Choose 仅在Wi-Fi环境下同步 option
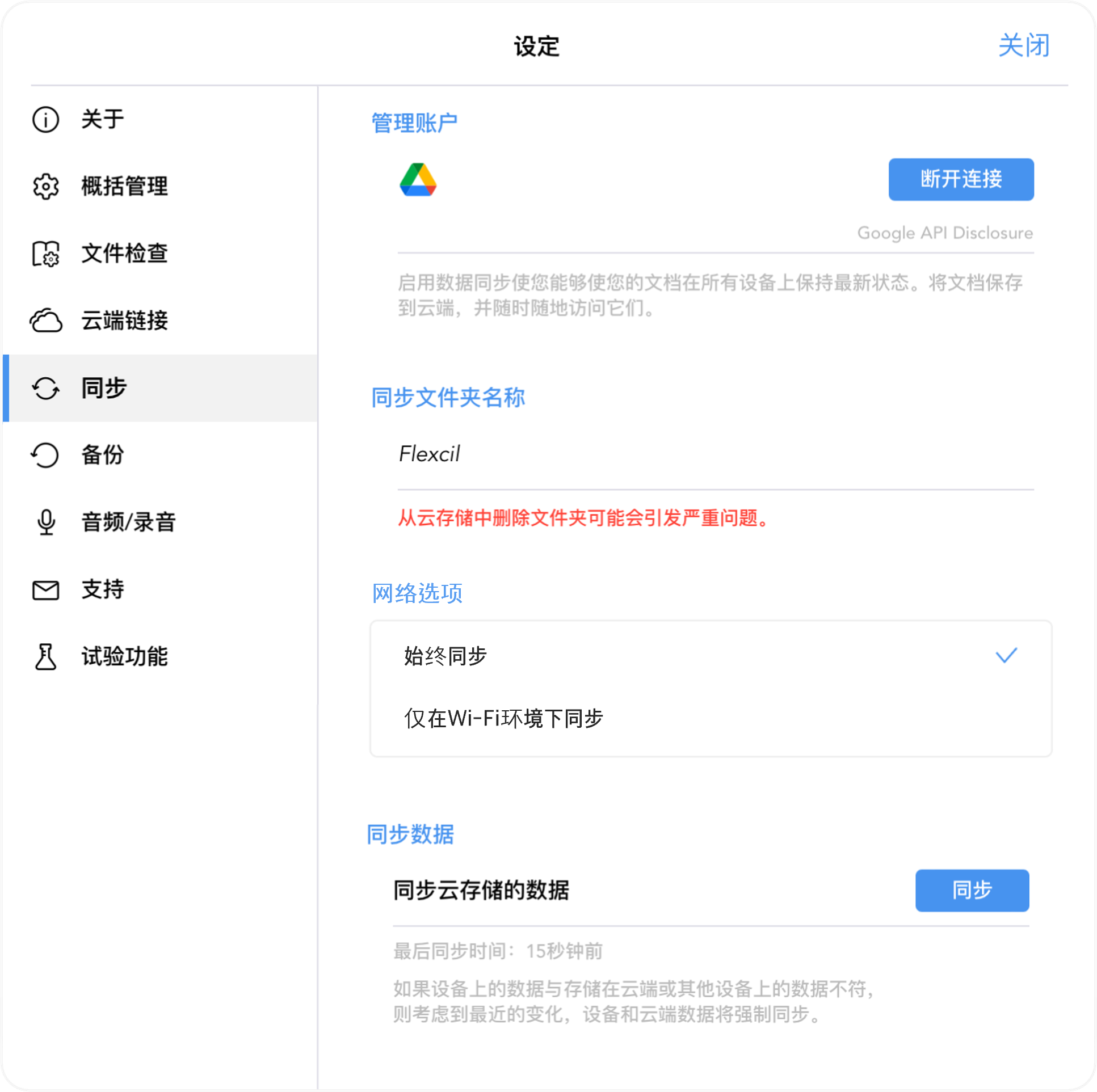This screenshot has width=1097, height=1092. click(x=711, y=719)
